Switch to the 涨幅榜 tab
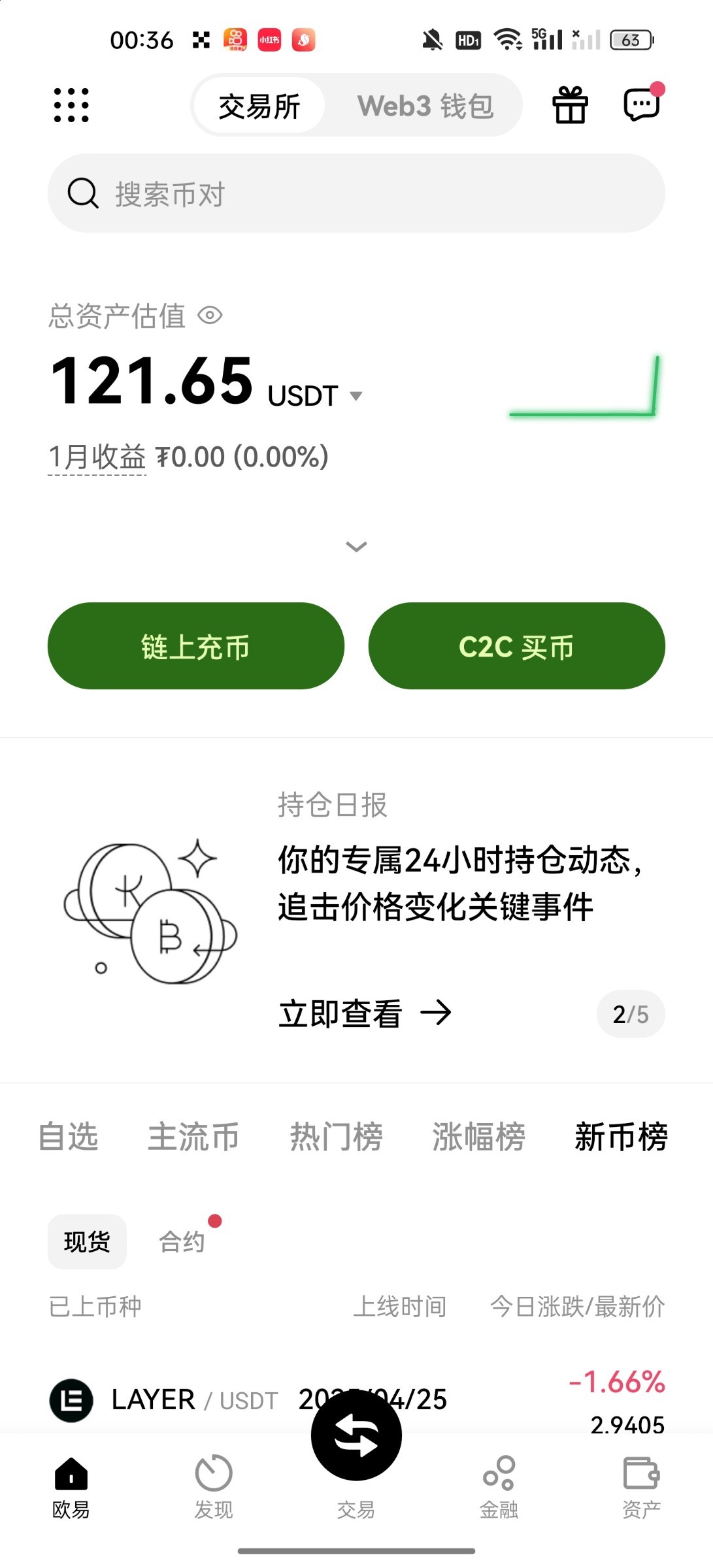This screenshot has width=713, height=1568. (x=478, y=1137)
